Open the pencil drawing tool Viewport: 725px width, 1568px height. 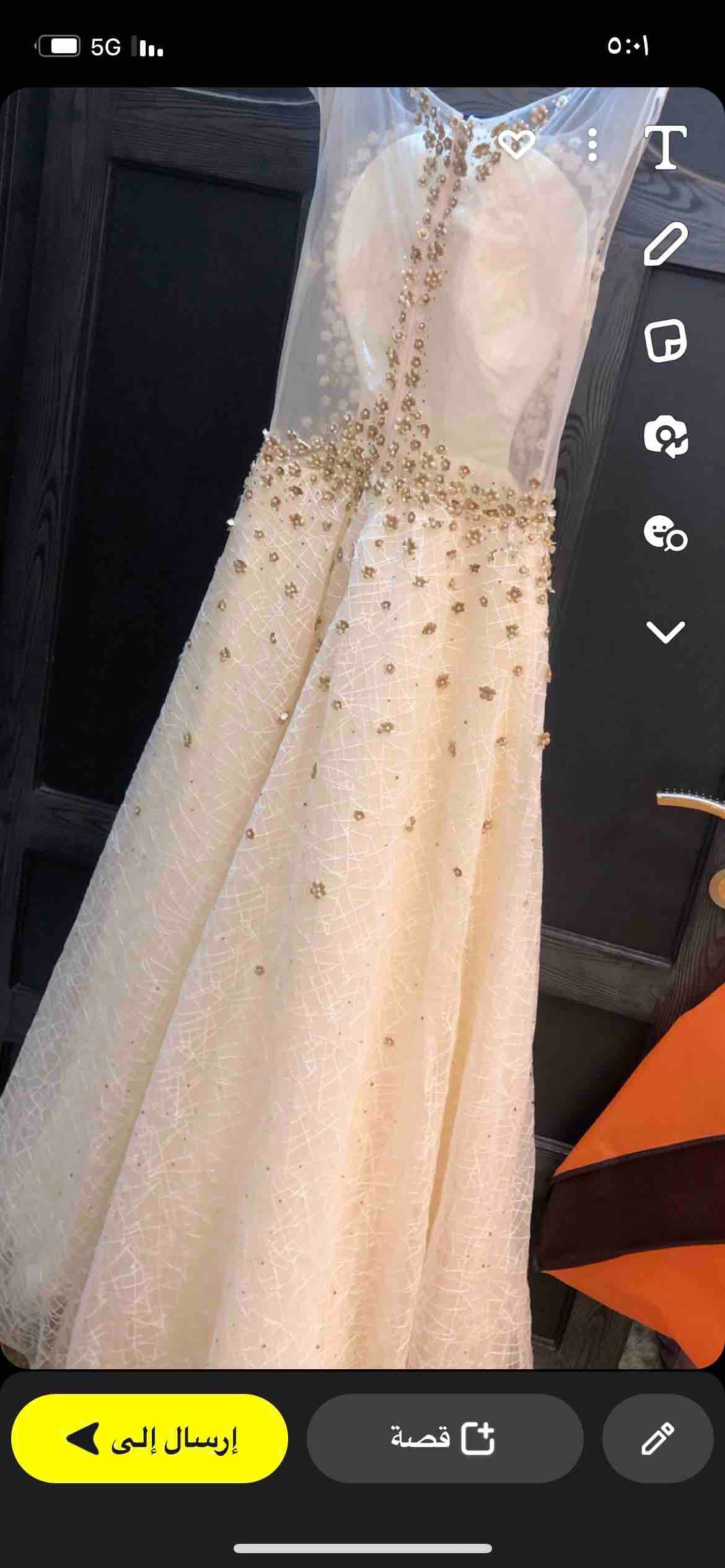[x=666, y=245]
